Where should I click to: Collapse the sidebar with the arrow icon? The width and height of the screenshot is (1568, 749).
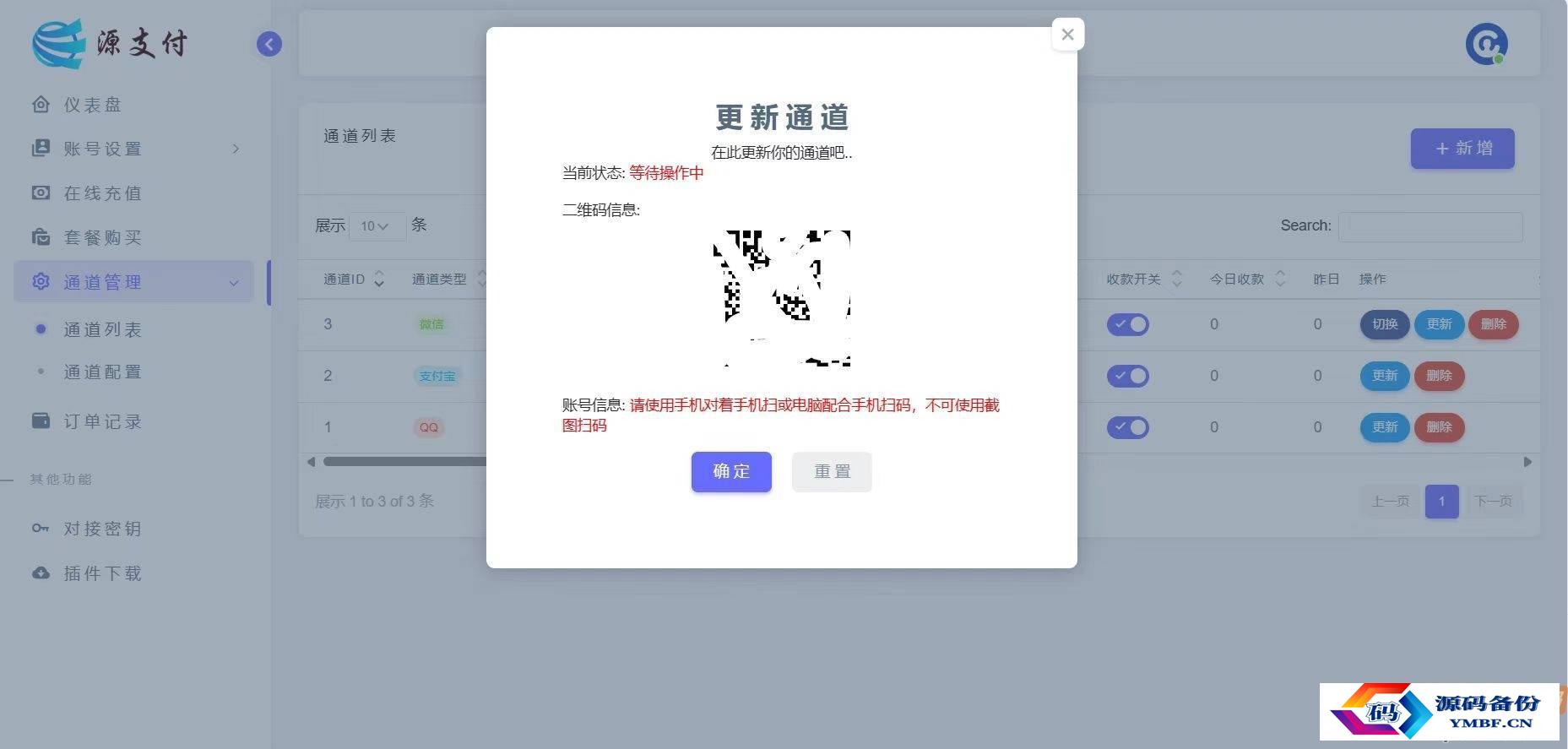269,44
